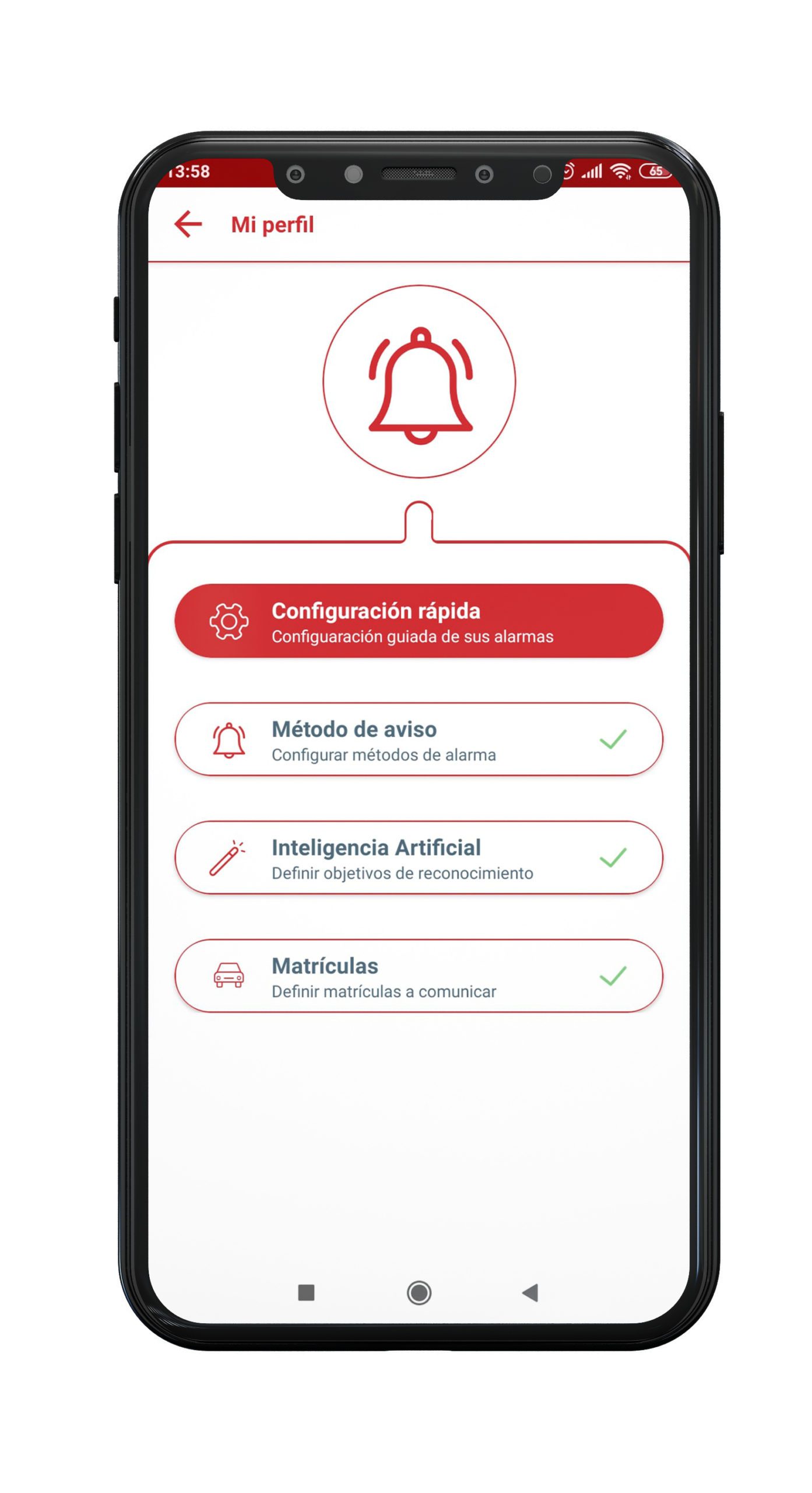Tap the system home button
812x1493 pixels.
click(x=419, y=1293)
